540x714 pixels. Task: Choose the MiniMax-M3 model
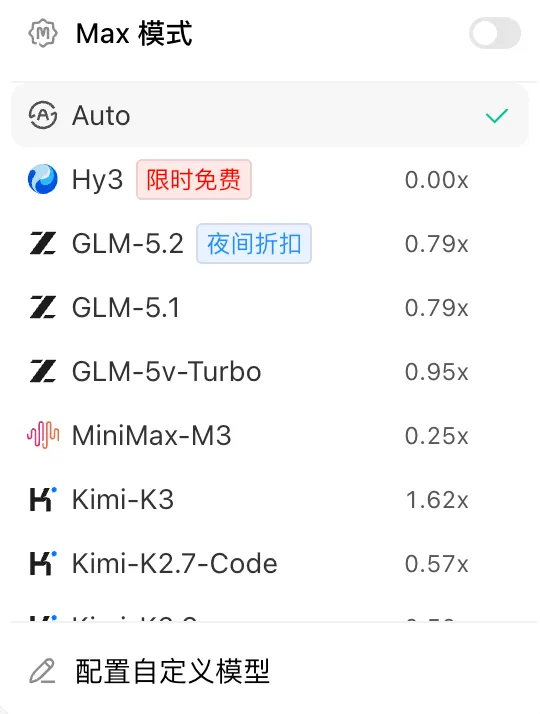pyautogui.click(x=270, y=436)
